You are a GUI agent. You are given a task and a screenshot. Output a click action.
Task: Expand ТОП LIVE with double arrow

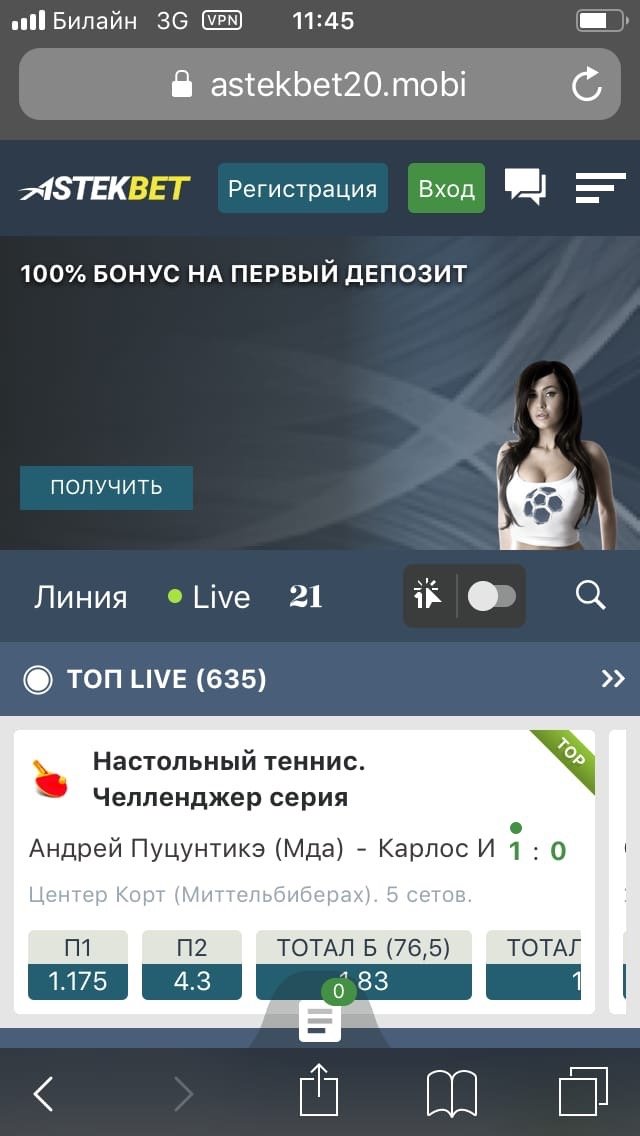coord(612,679)
